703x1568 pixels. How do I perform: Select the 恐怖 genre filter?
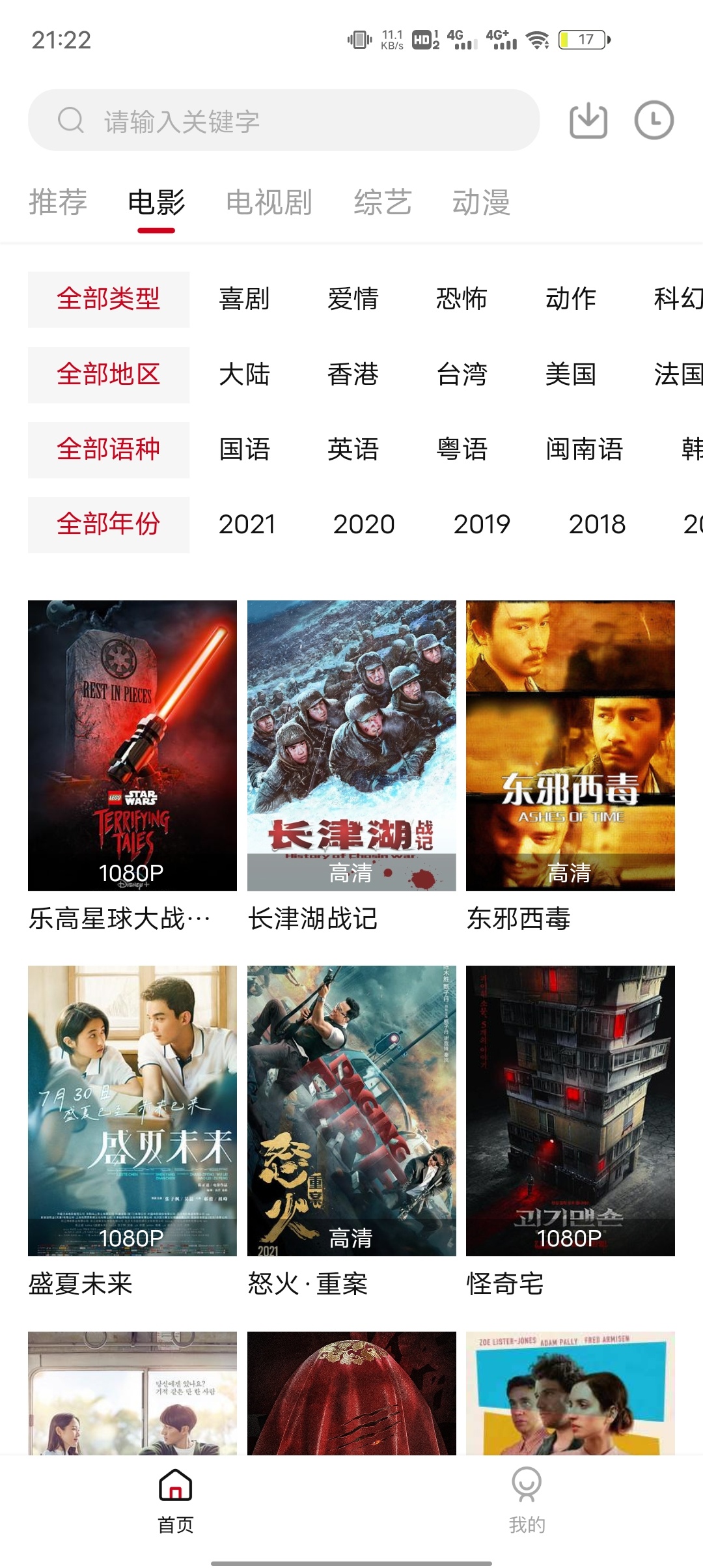tap(462, 300)
